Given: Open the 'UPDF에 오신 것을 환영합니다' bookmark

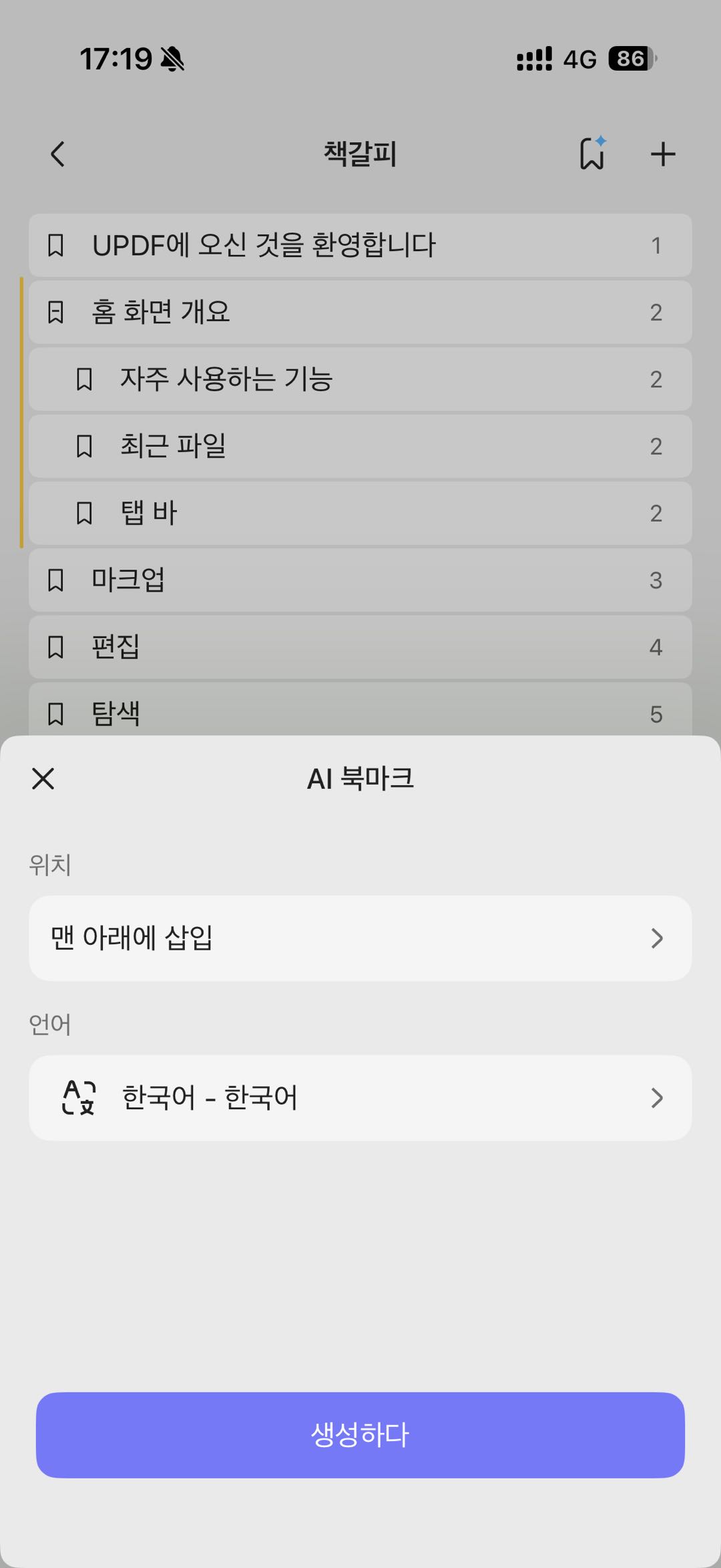Looking at the screenshot, I should click(267, 245).
